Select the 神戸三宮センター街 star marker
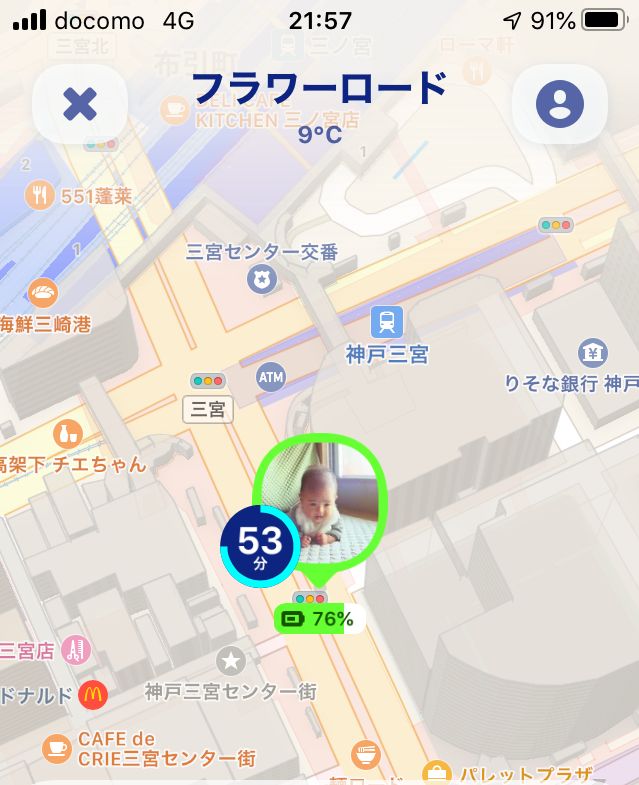Viewport: 639px width, 785px height. coord(231,660)
